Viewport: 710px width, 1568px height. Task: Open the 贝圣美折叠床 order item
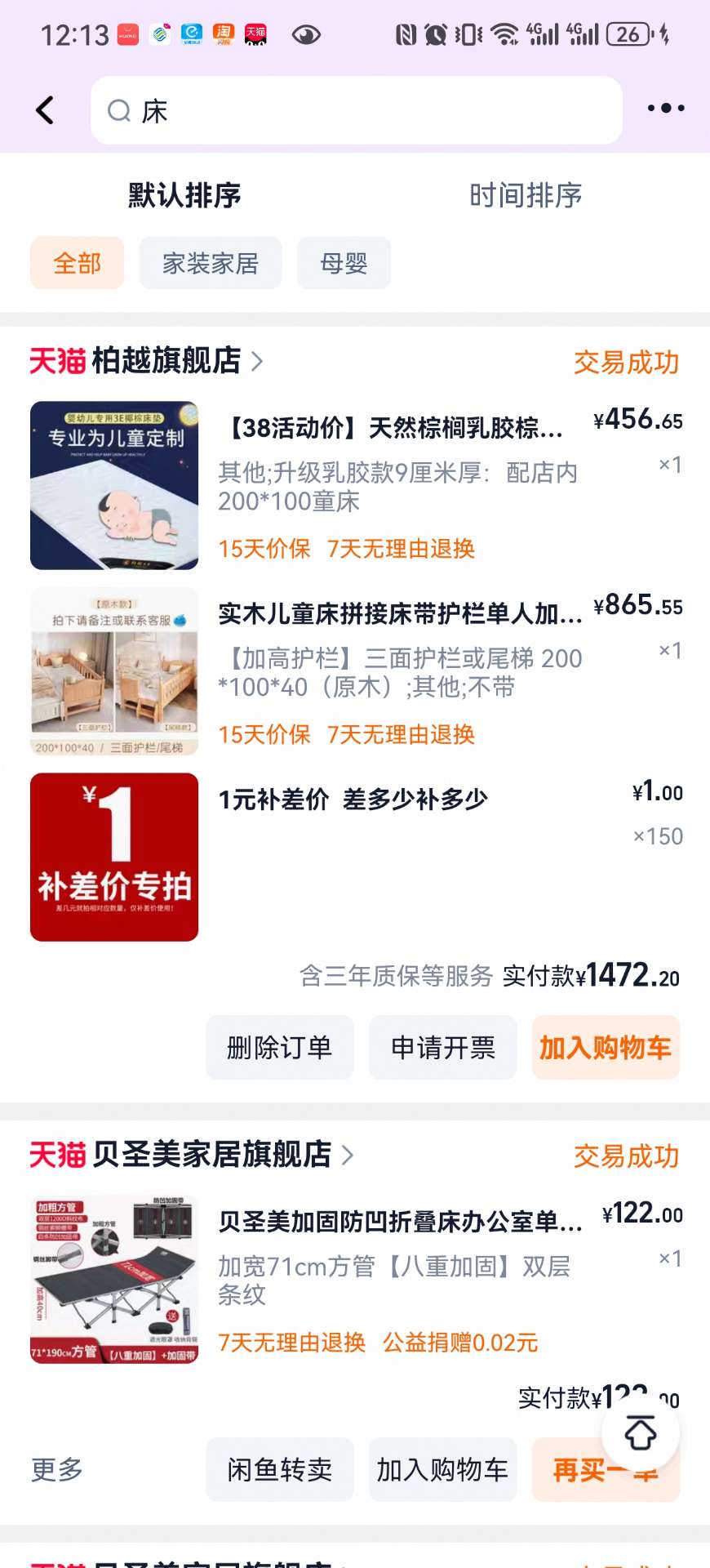click(400, 1222)
